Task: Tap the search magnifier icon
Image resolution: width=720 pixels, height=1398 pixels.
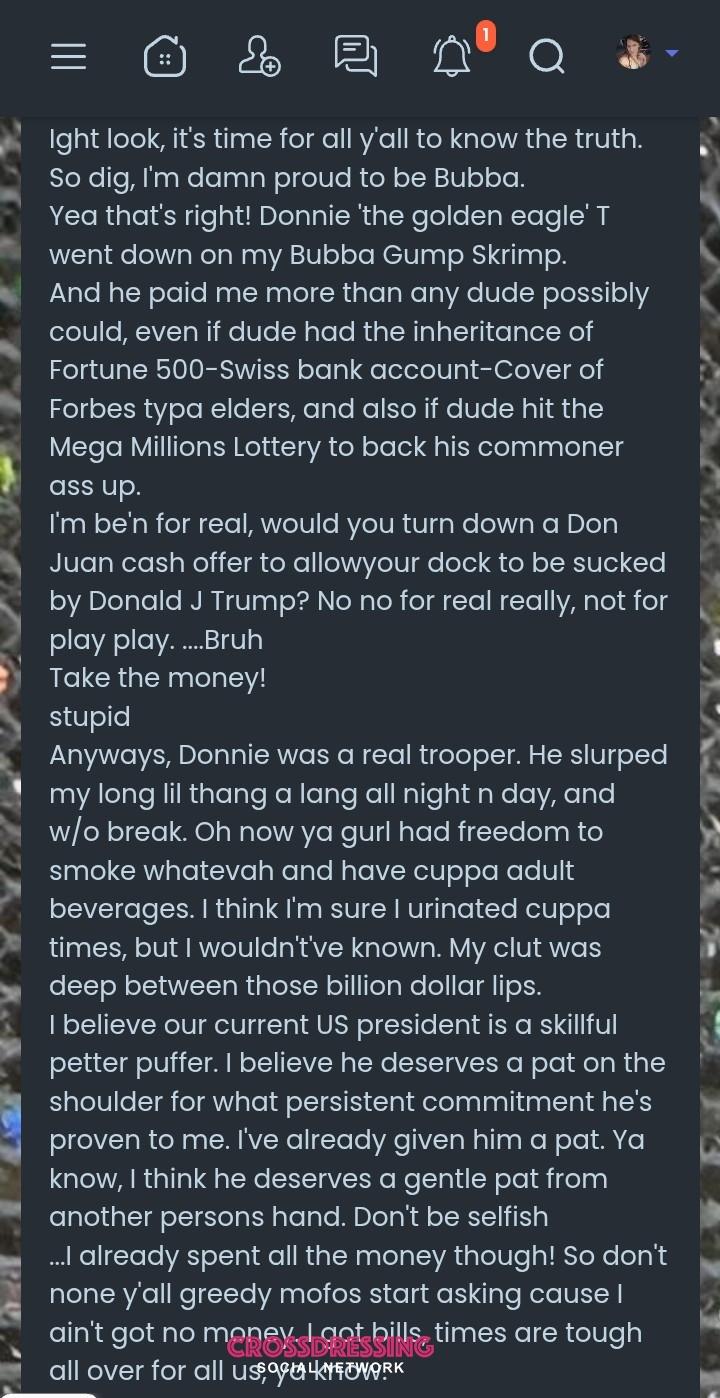Action: tap(546, 56)
